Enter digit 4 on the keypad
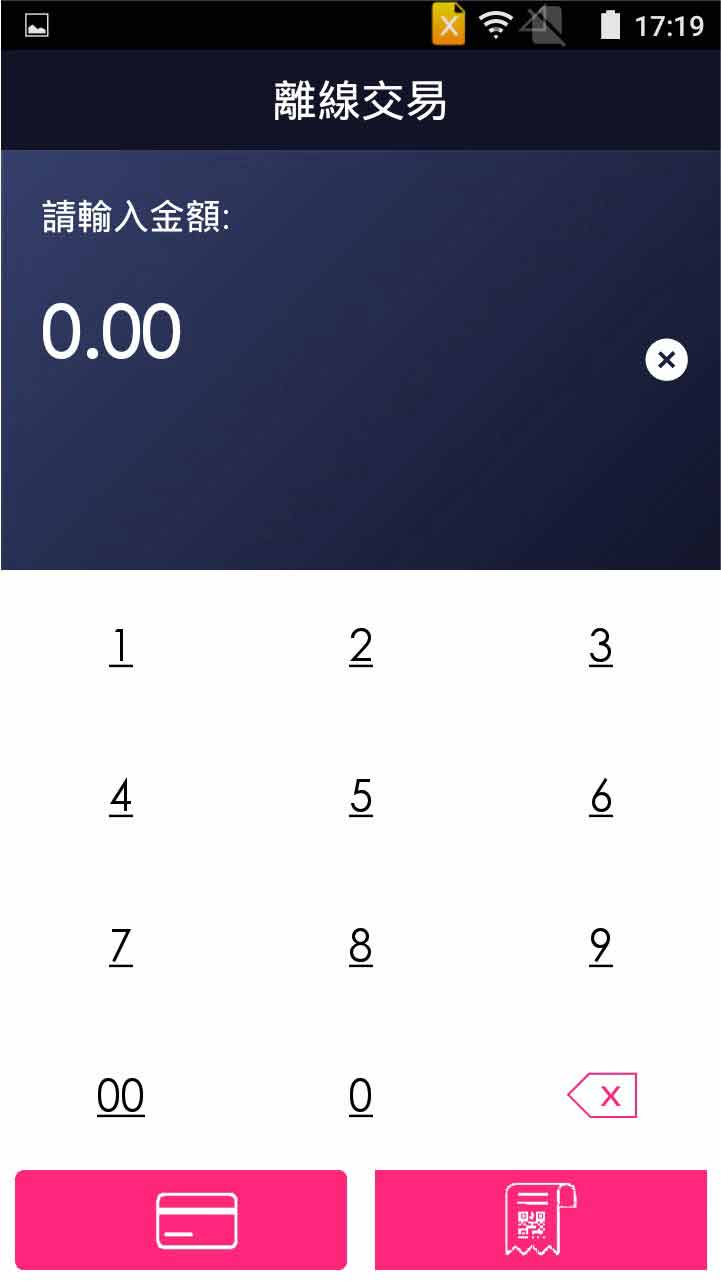This screenshot has width=721, height=1281. 121,797
